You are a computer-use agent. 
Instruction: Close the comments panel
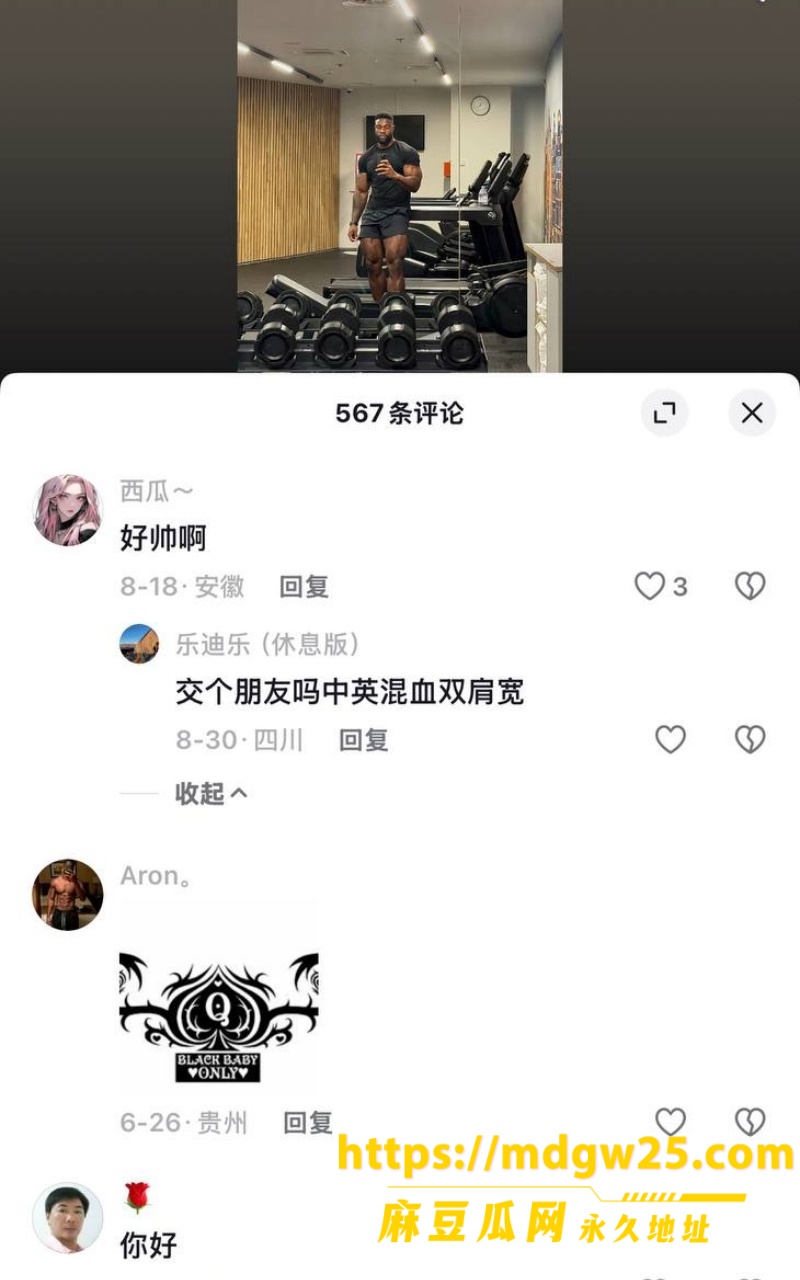(752, 412)
